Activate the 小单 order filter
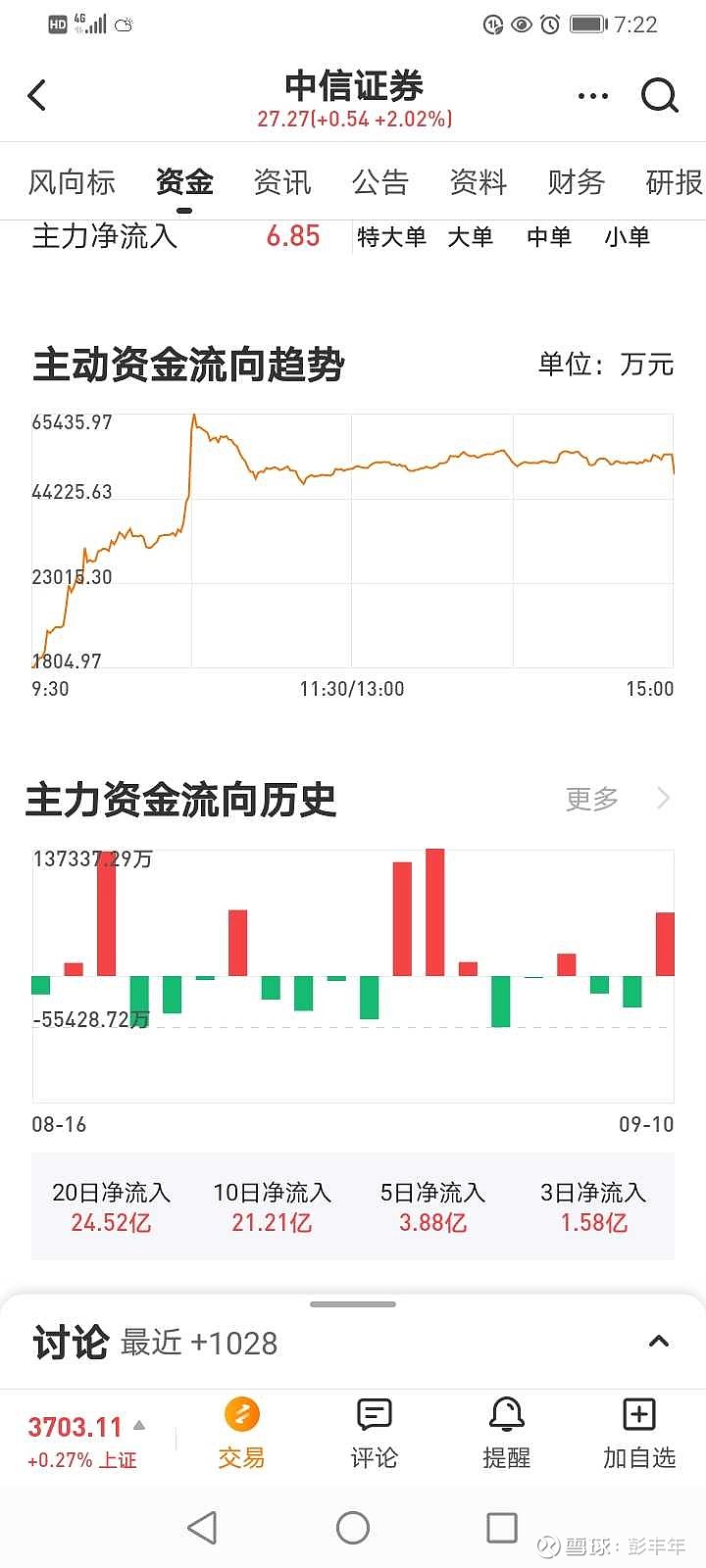 628,237
